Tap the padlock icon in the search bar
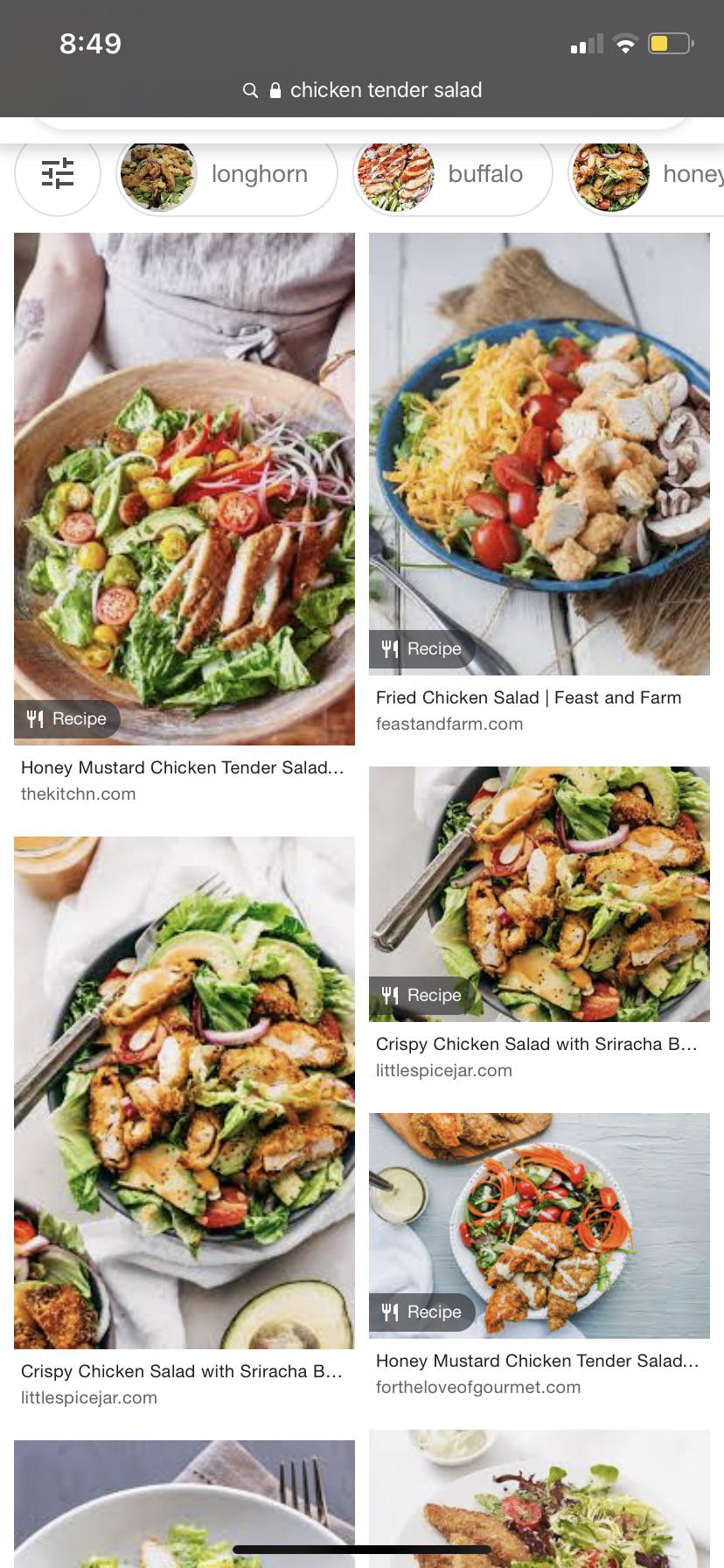724x1568 pixels. [274, 90]
